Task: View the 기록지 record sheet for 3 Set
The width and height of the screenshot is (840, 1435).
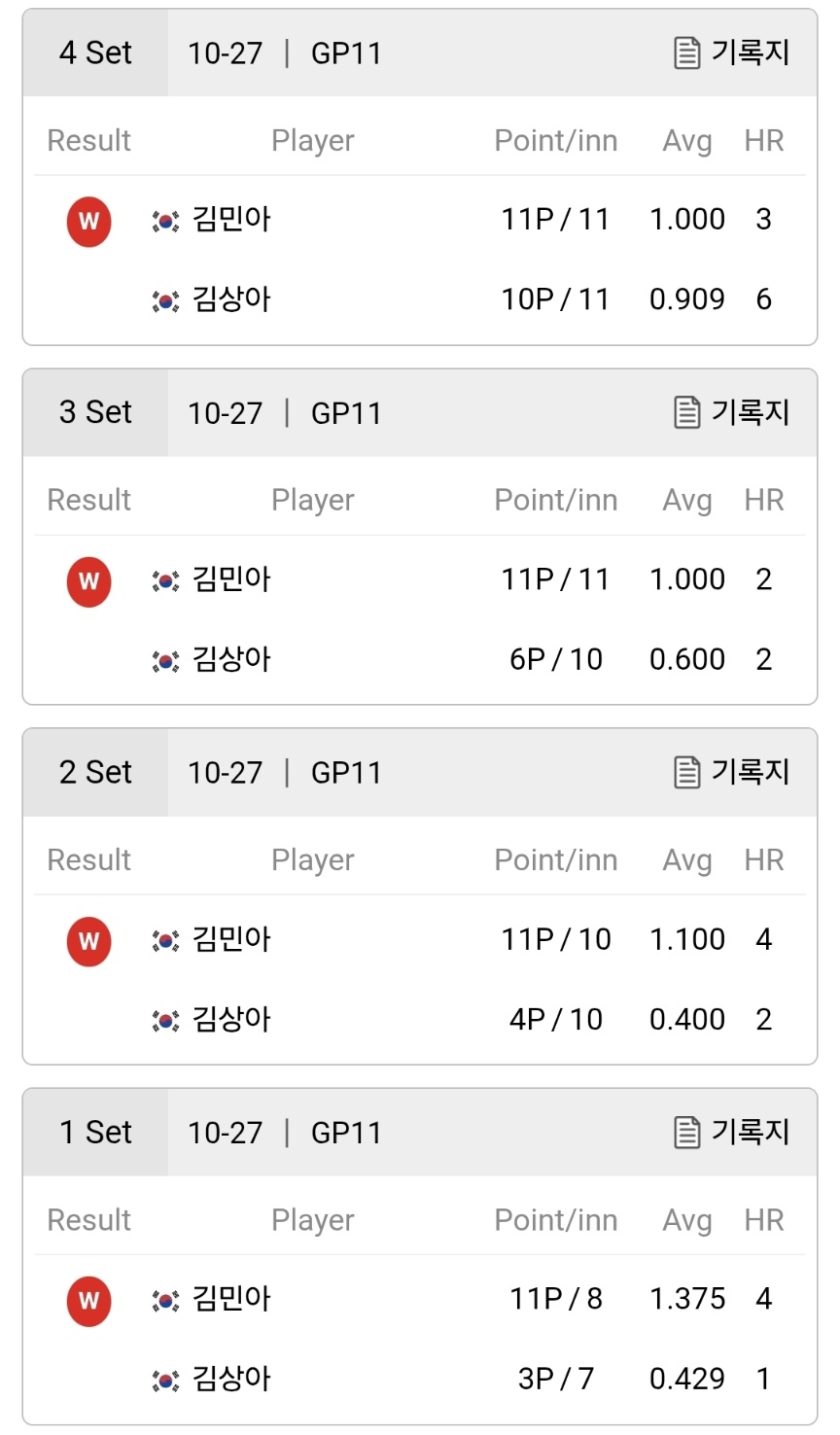Action: click(x=731, y=412)
